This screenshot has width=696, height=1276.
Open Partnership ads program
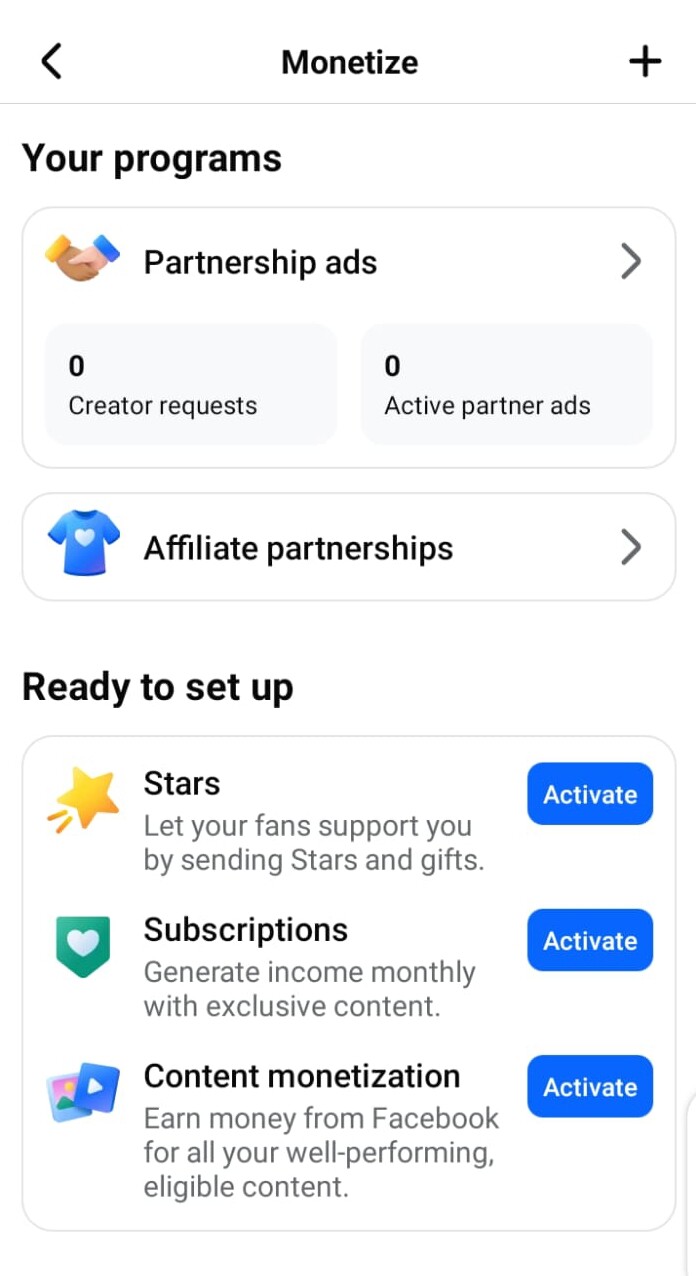point(348,262)
